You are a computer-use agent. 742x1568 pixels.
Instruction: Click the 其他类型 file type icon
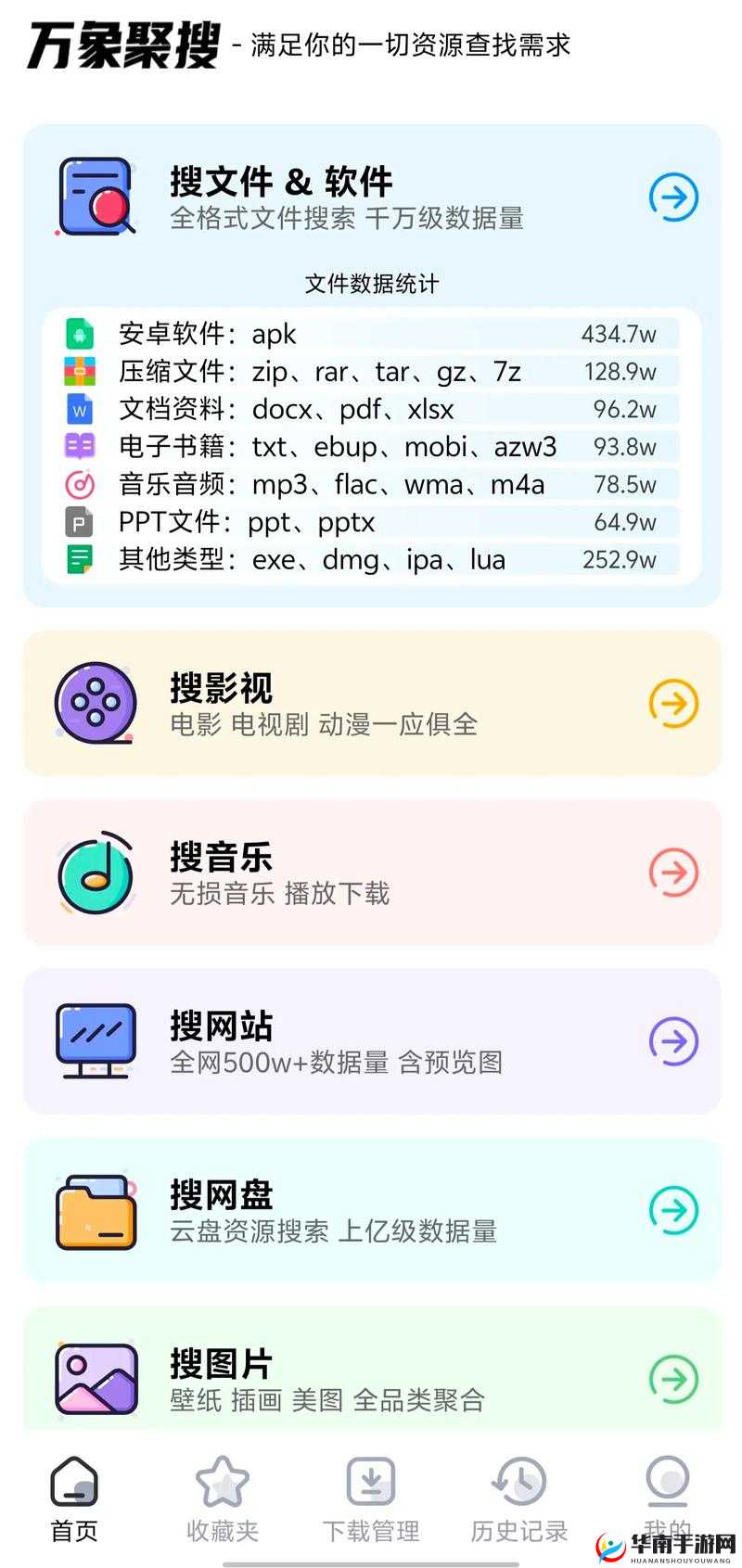(x=79, y=559)
